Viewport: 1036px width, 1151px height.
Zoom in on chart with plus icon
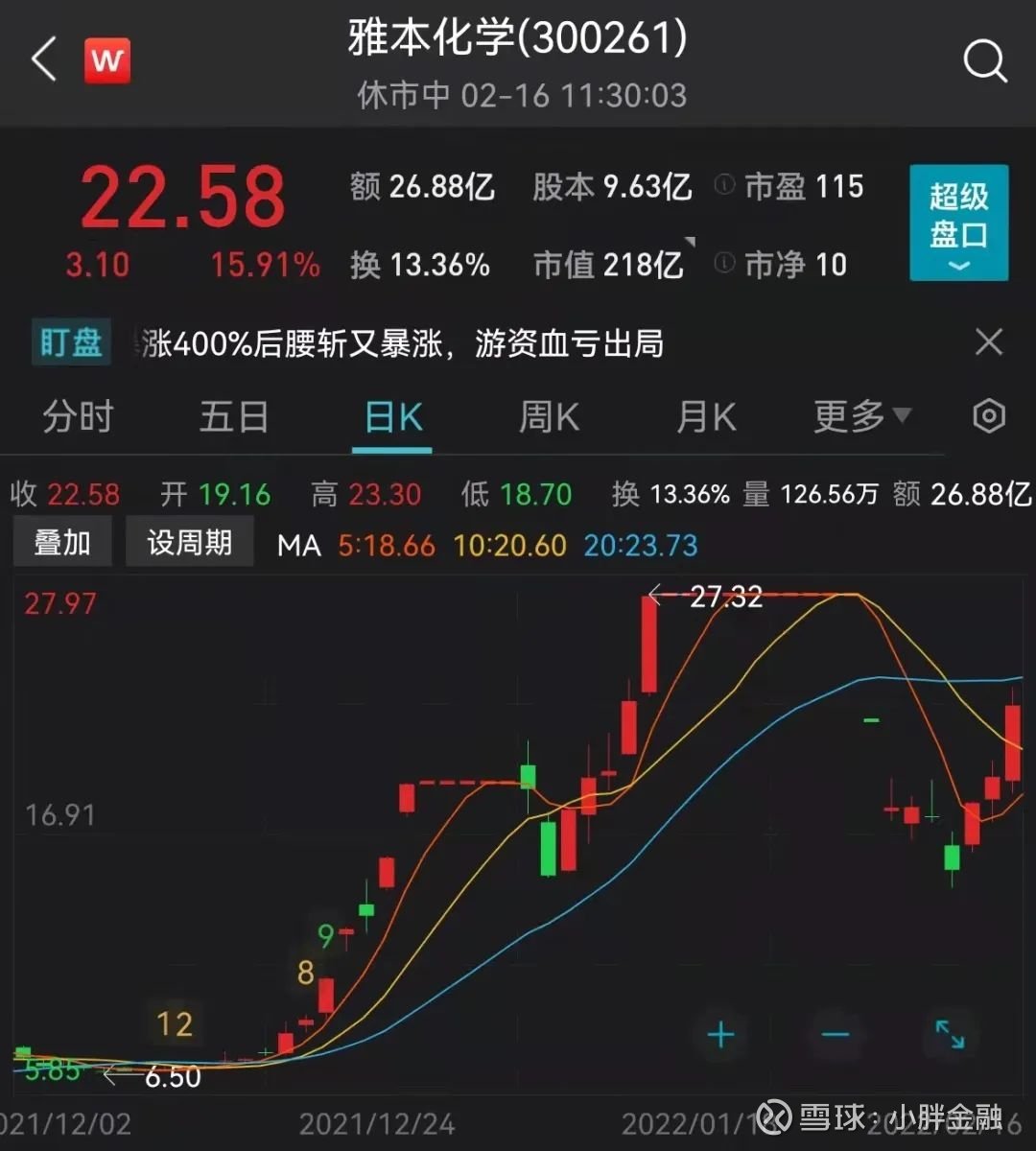click(x=720, y=1035)
